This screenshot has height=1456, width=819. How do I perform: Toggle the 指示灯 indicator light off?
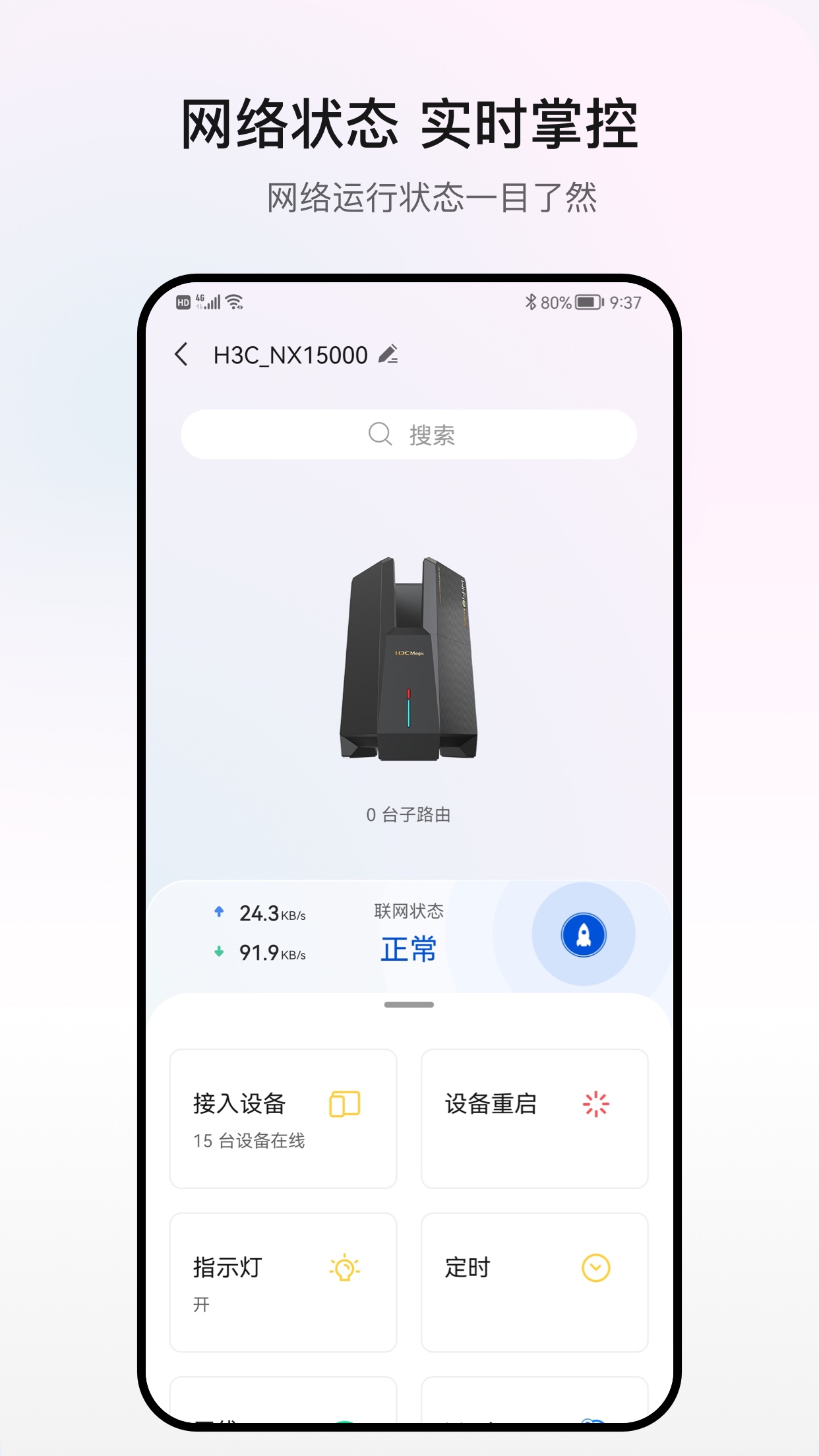coord(283,1282)
